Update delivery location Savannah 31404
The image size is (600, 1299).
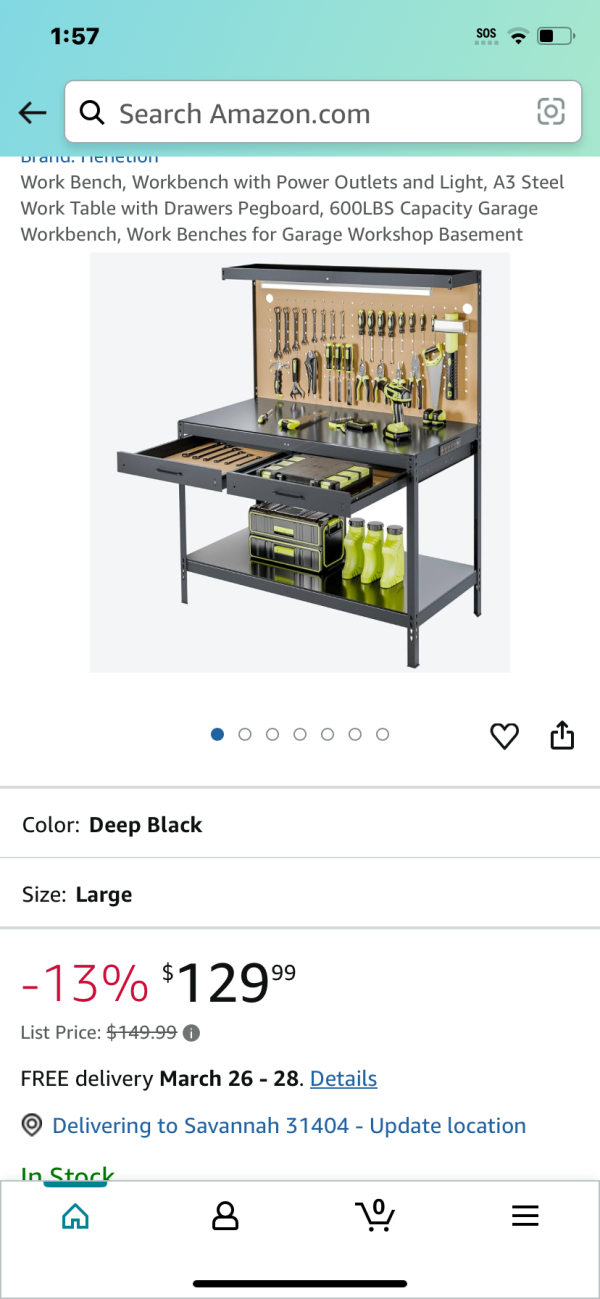288,1125
